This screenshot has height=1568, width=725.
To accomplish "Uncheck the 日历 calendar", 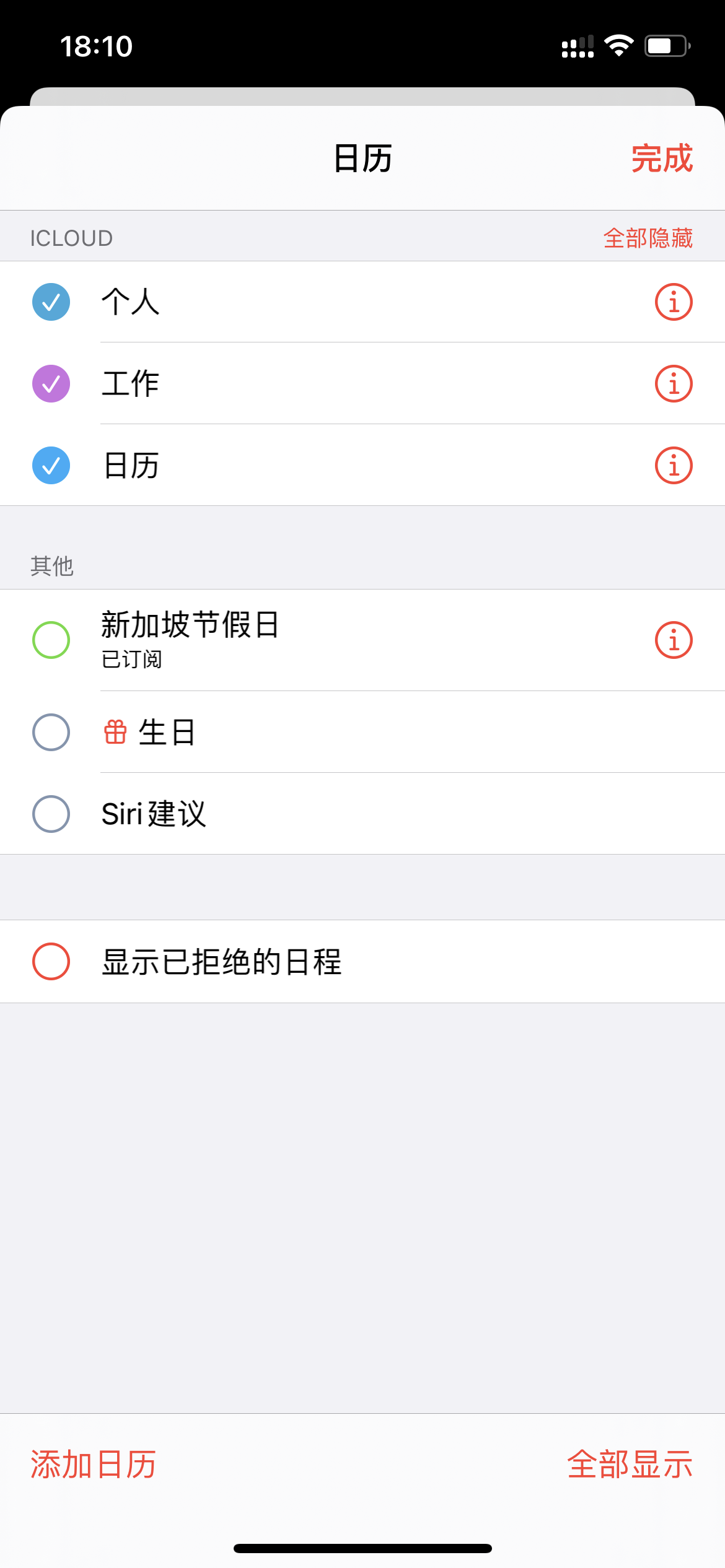I will coord(51,466).
